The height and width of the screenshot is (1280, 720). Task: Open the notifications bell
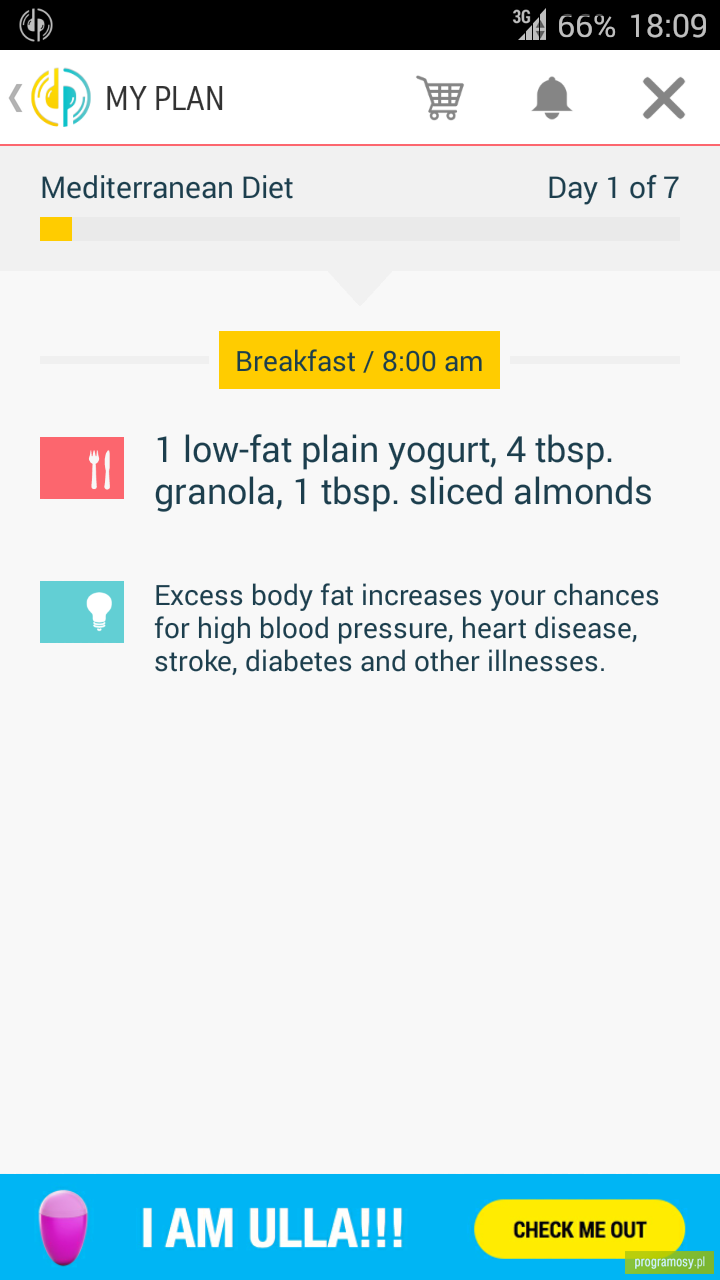pos(551,98)
